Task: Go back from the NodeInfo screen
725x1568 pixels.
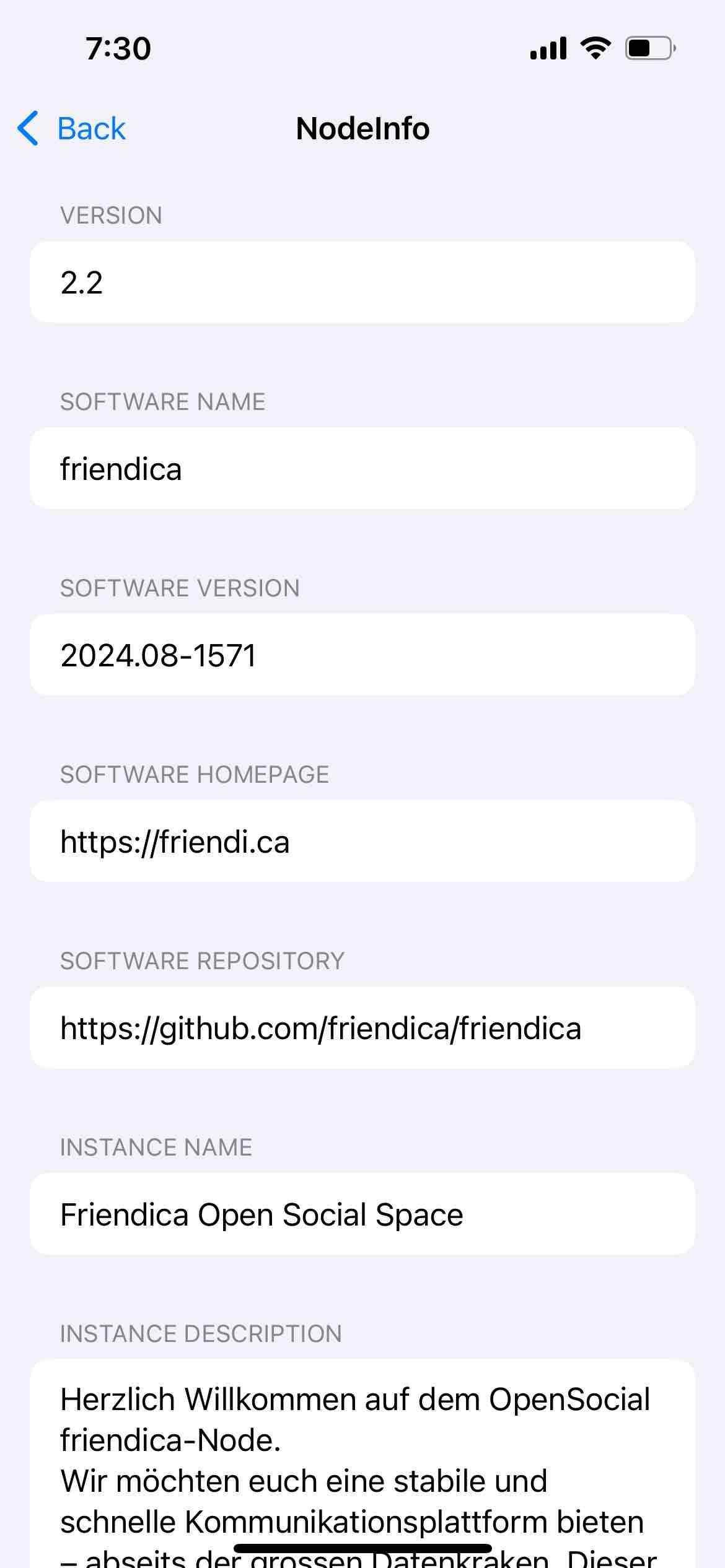Action: pyautogui.click(x=72, y=129)
